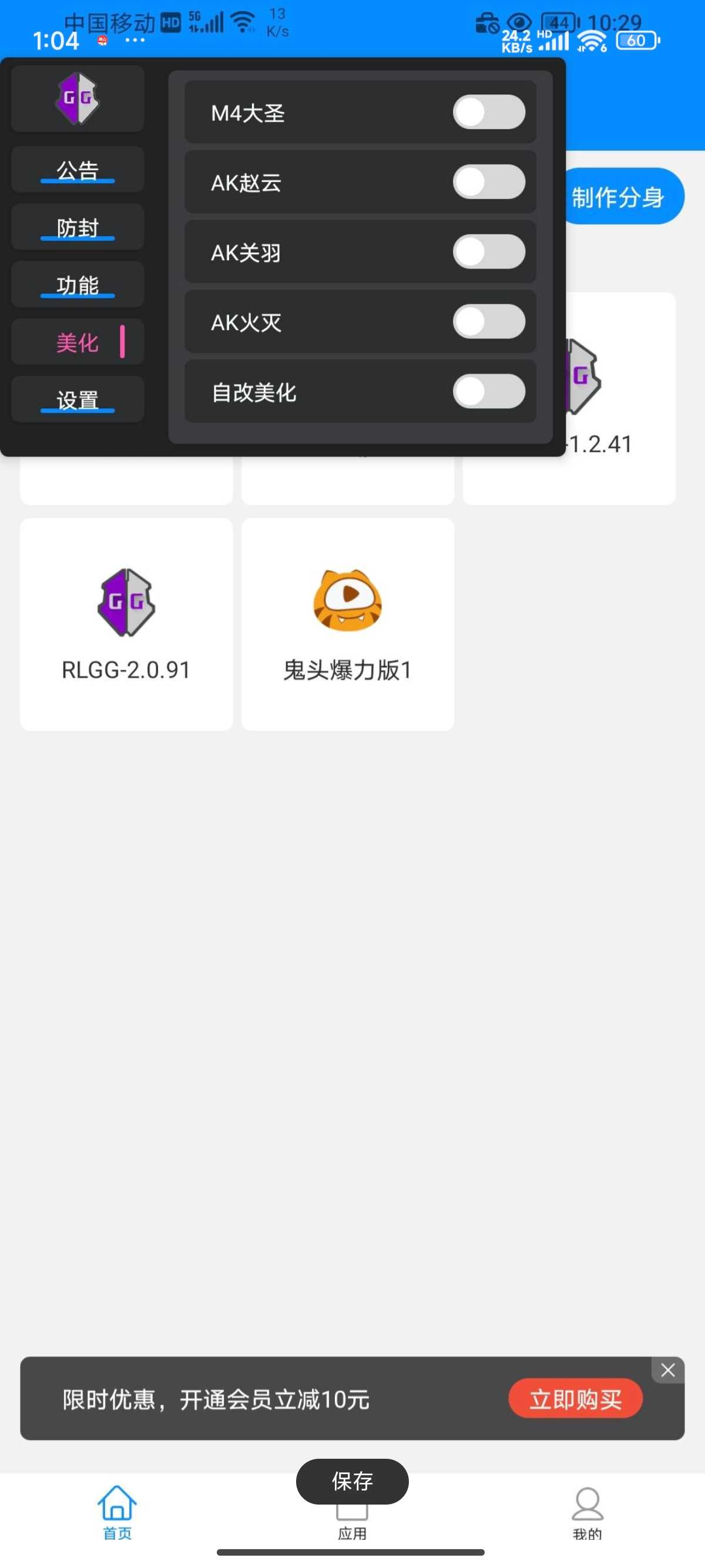This screenshot has height=1568, width=705.
Task: Dismiss the membership discount banner
Action: coord(667,1370)
